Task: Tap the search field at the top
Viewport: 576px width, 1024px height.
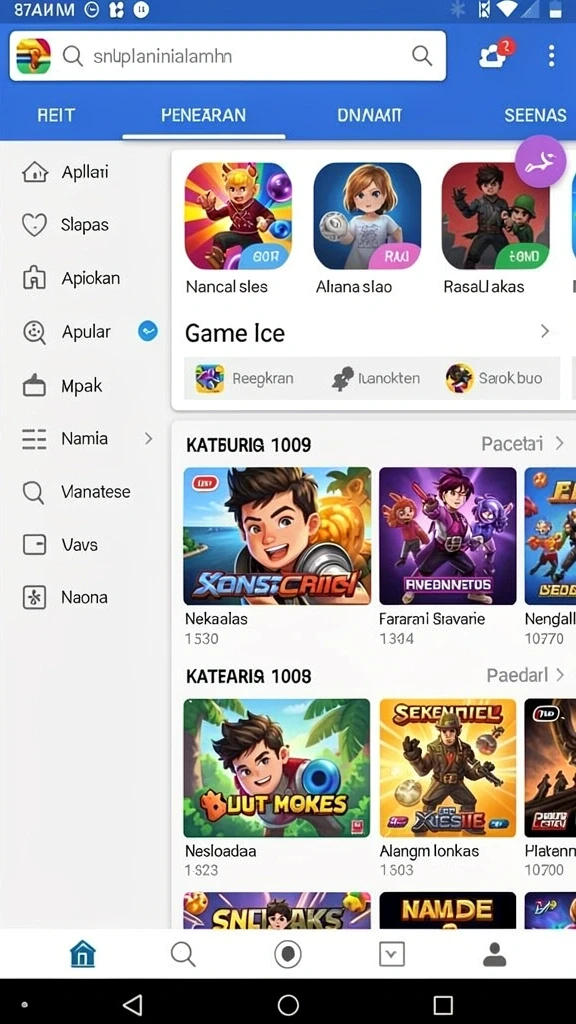Action: pyautogui.click(x=227, y=56)
